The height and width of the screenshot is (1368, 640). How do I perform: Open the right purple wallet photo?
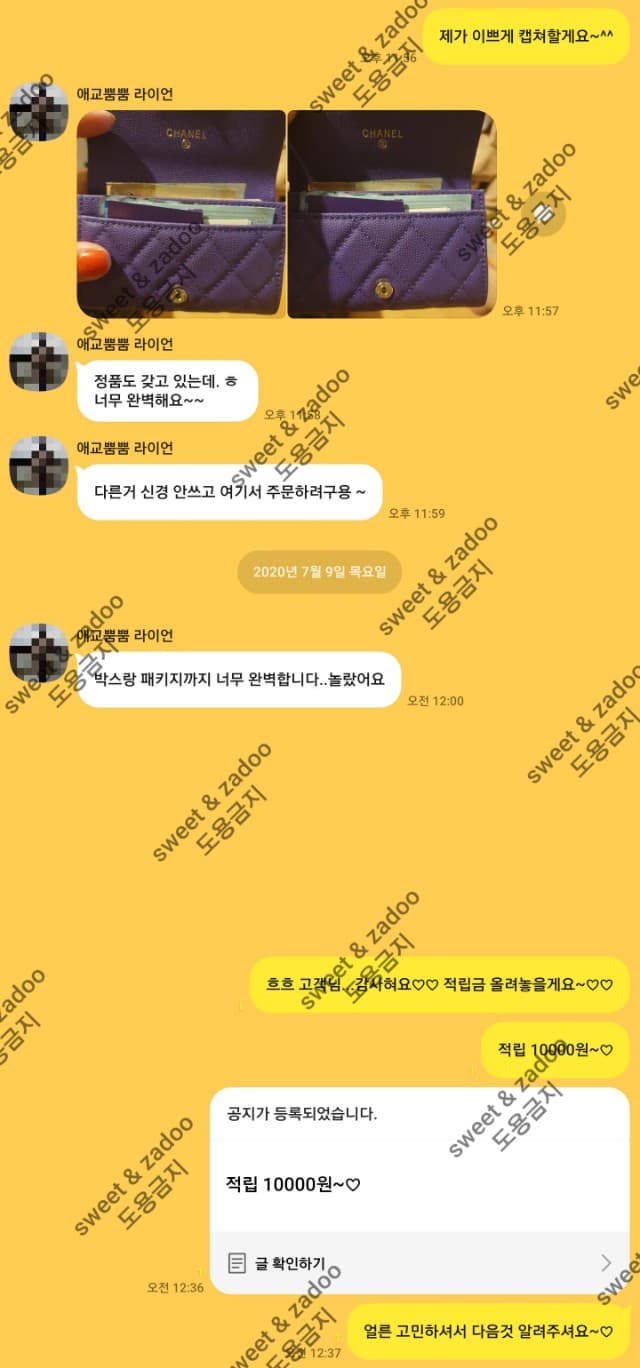[x=391, y=214]
